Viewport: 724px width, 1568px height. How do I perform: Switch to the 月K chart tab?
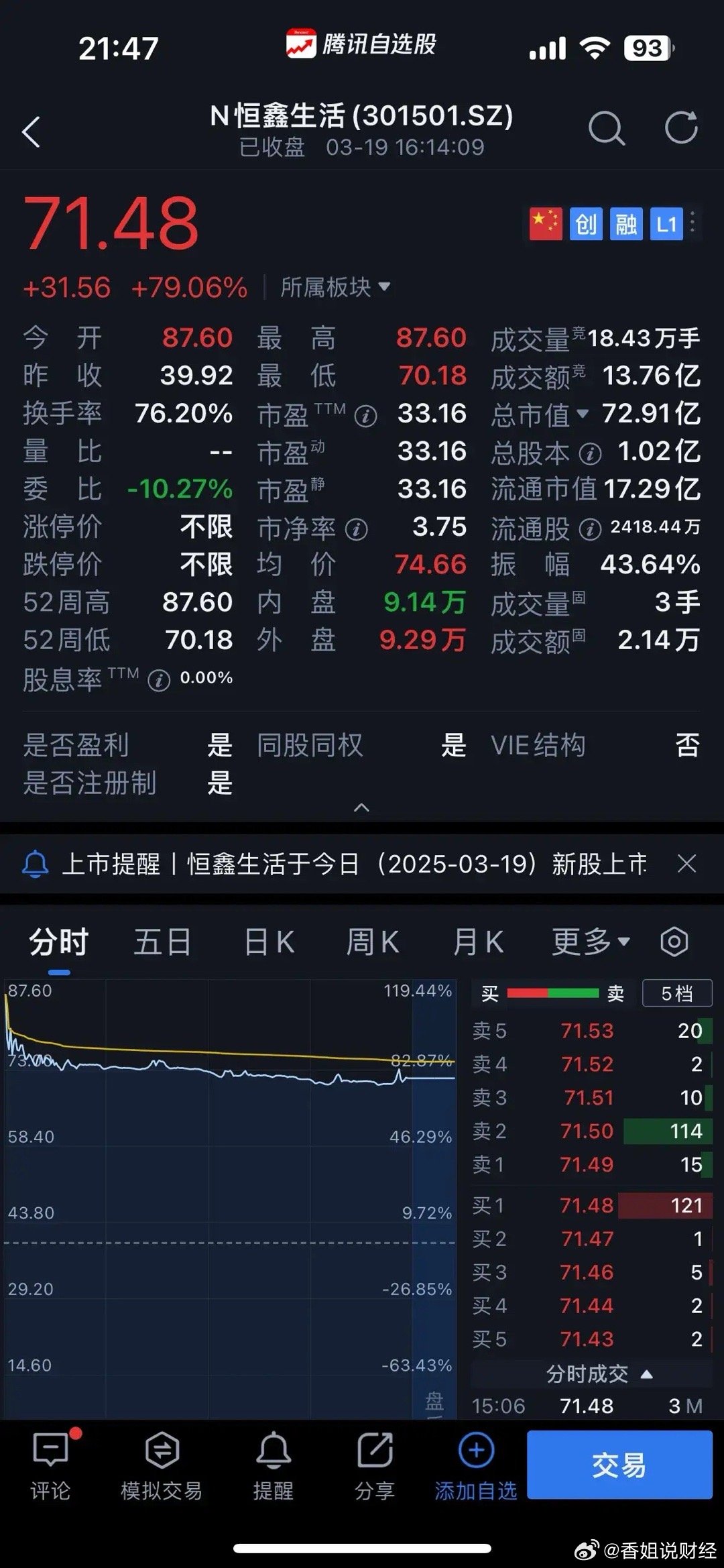tap(478, 942)
